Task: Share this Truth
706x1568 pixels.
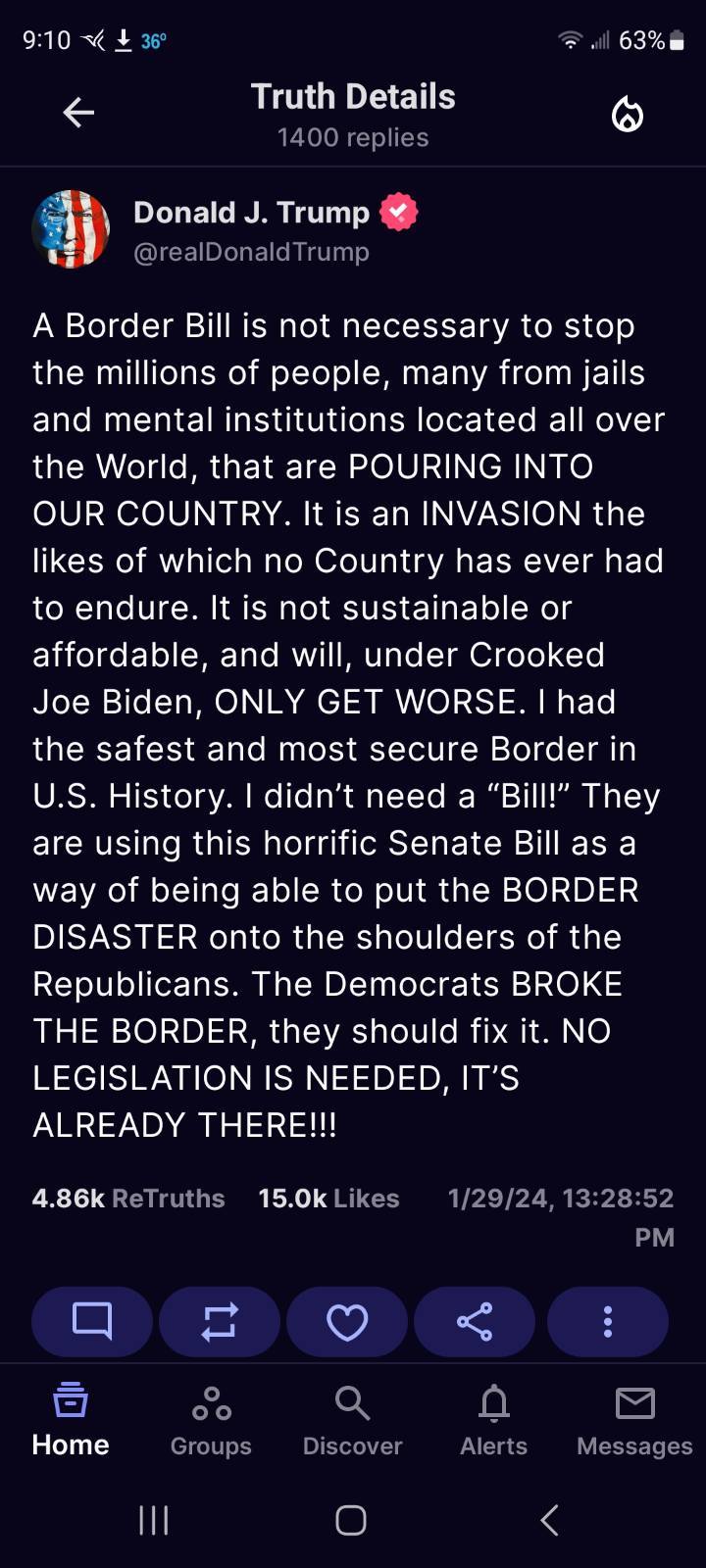Action: coord(475,1322)
